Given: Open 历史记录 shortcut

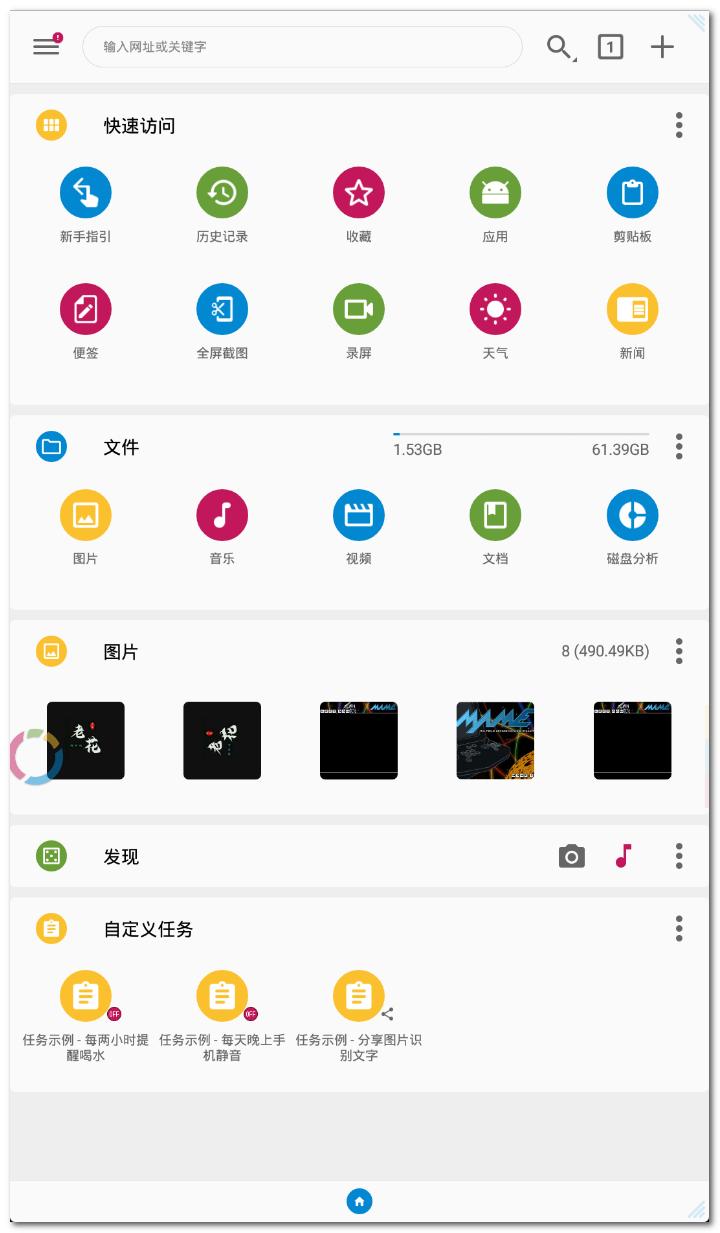Looking at the screenshot, I should 222,193.
